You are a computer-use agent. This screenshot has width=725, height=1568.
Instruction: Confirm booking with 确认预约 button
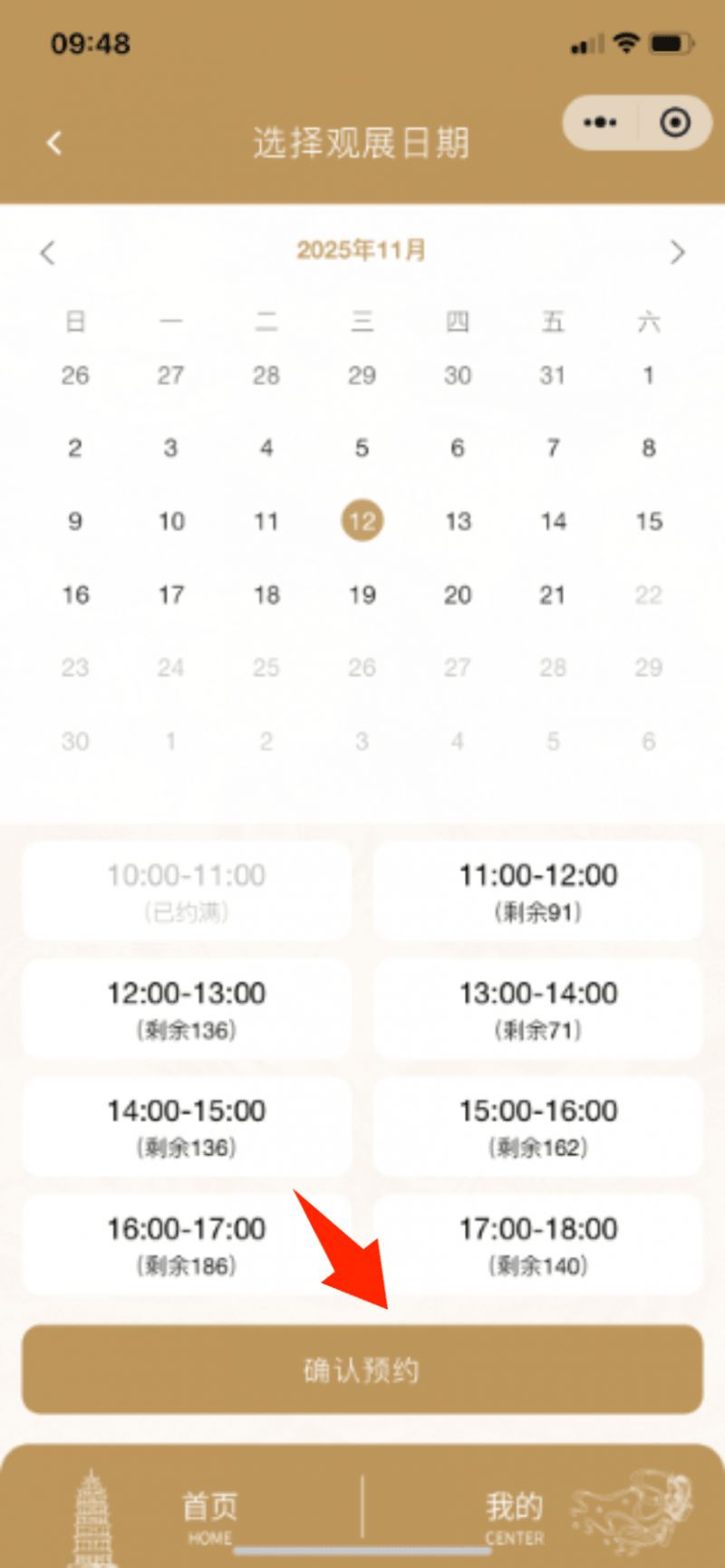362,1370
